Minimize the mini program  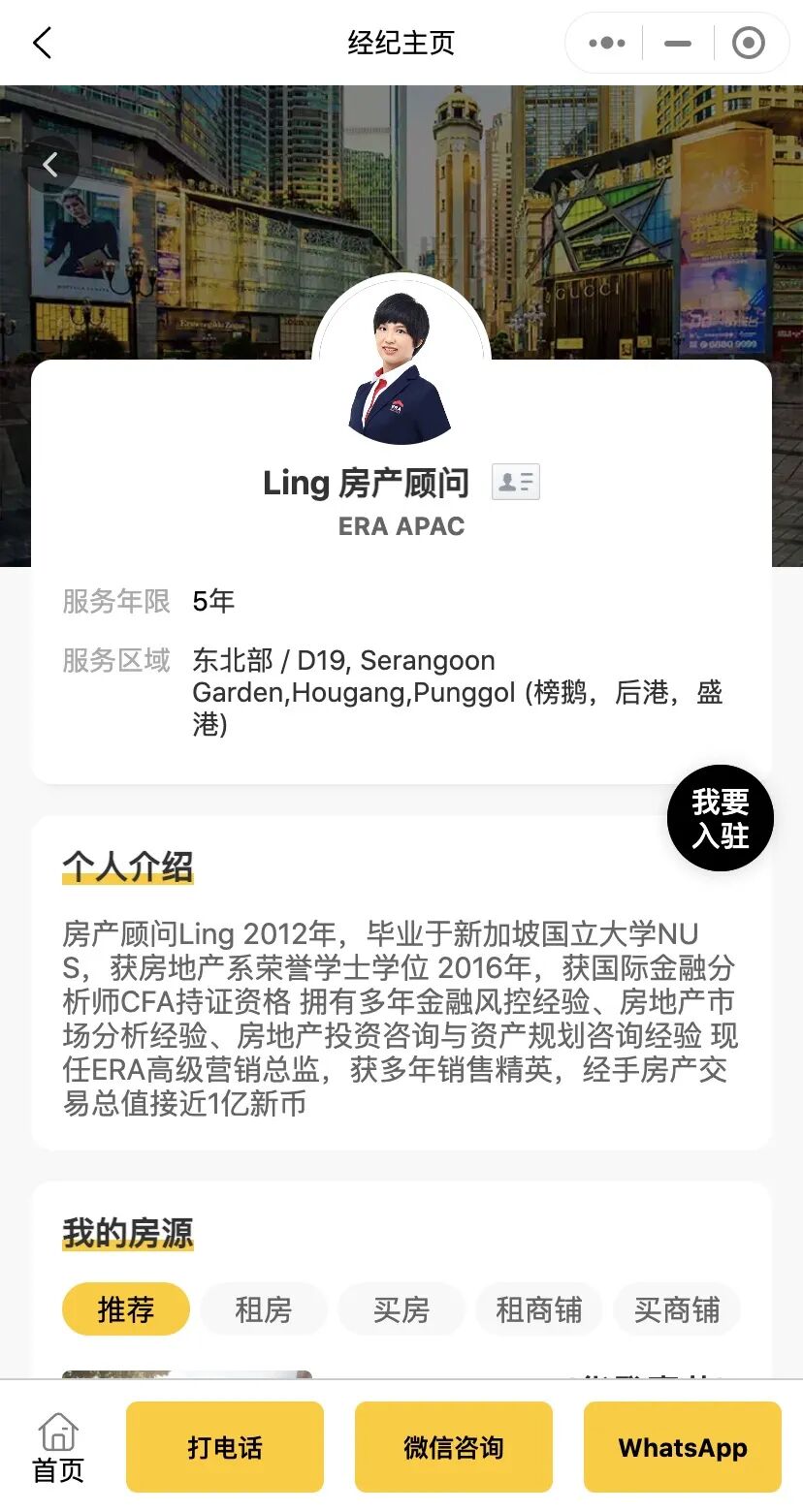tap(678, 43)
